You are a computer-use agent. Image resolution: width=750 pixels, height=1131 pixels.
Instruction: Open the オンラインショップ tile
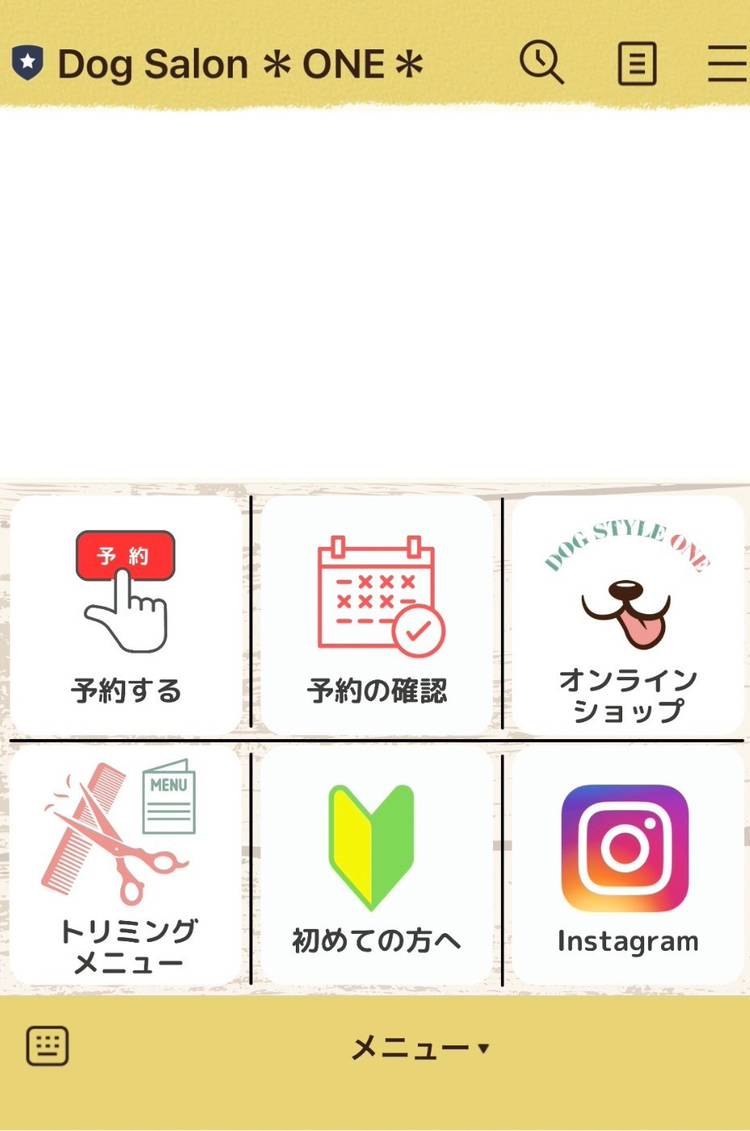[627, 616]
